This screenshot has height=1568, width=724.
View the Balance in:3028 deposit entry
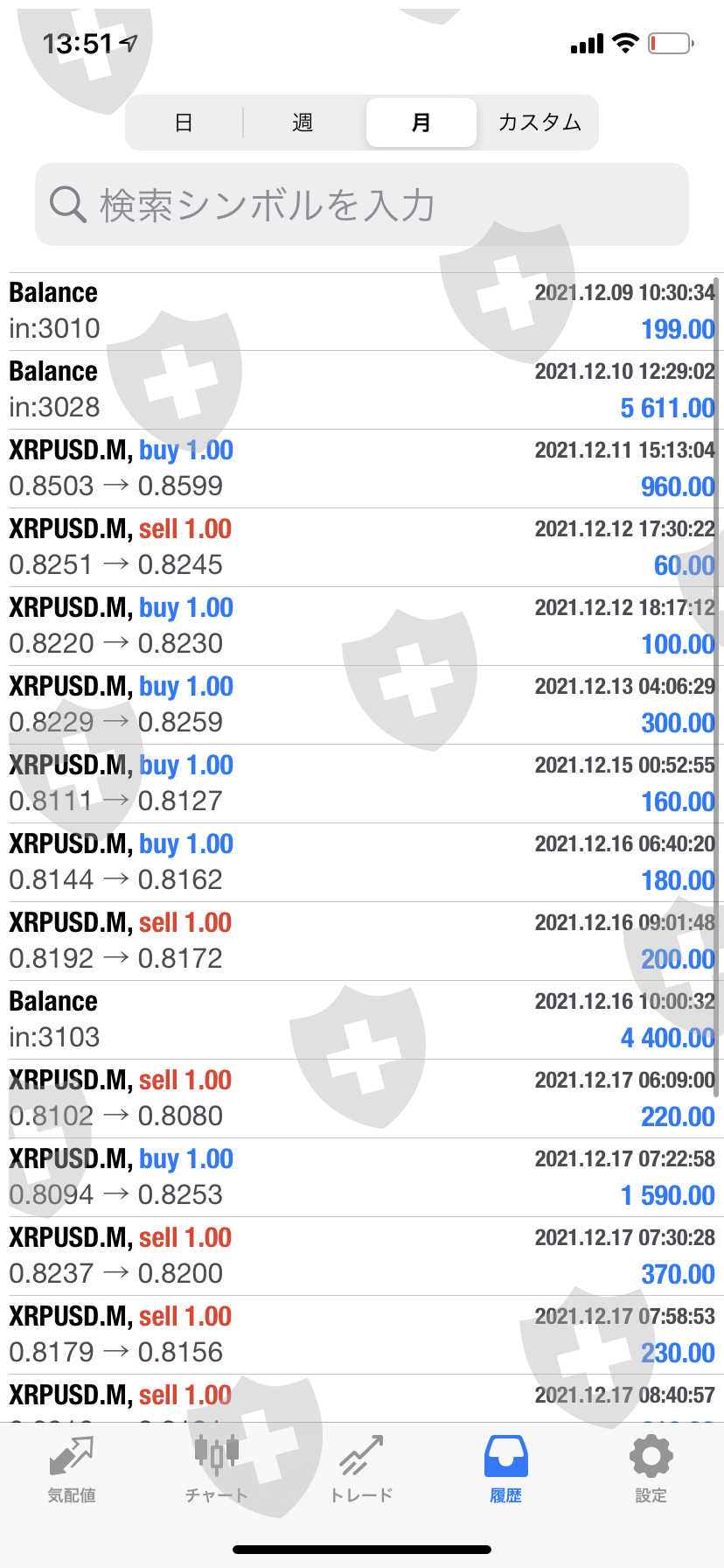[362, 390]
